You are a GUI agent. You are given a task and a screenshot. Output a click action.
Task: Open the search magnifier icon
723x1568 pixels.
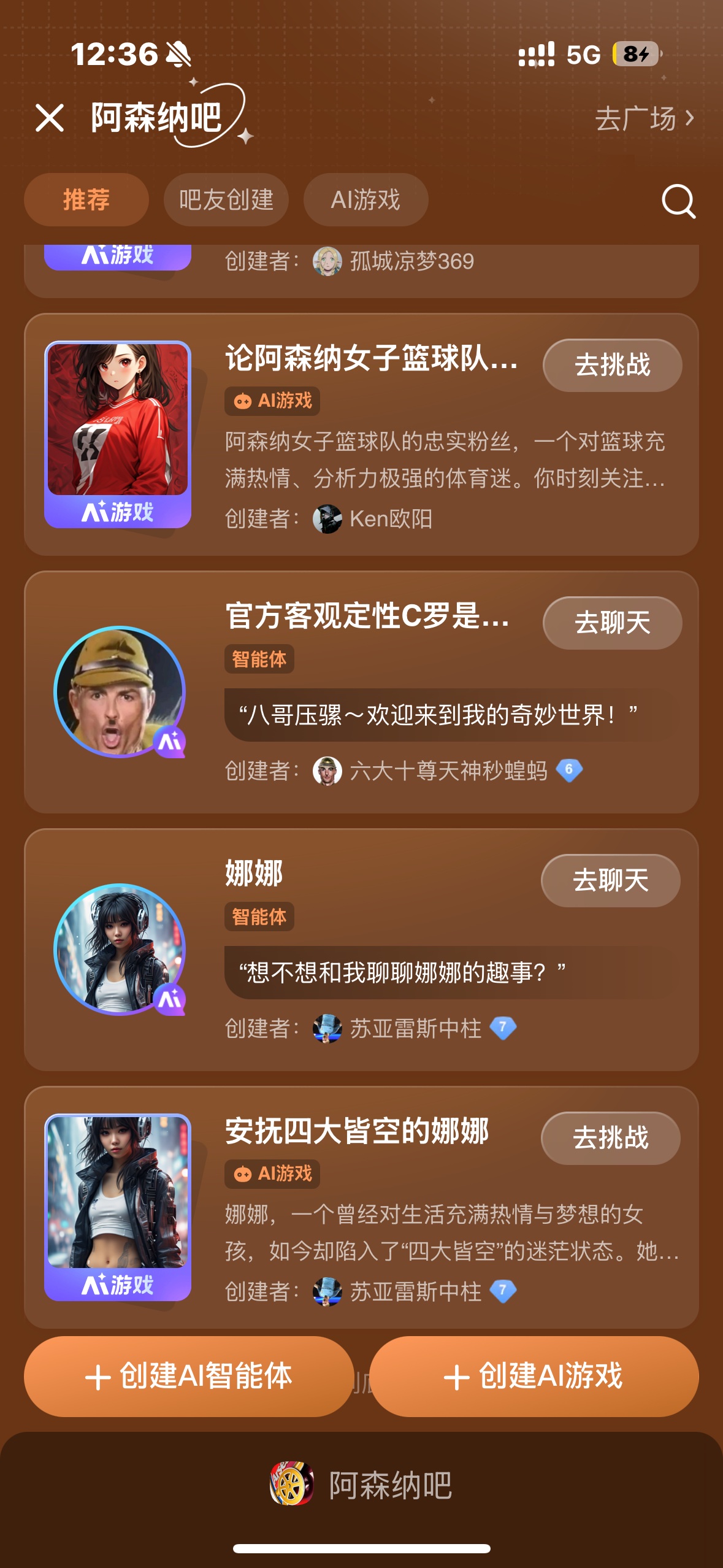678,201
